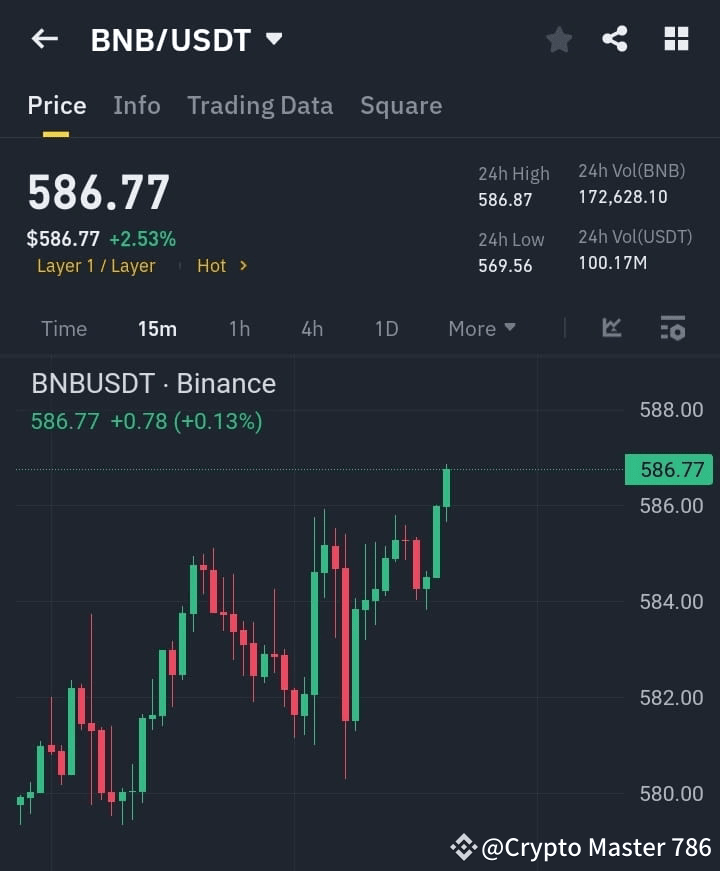Screen dimensions: 720x871
Task: Open the Trading Data tab
Action: [x=260, y=105]
